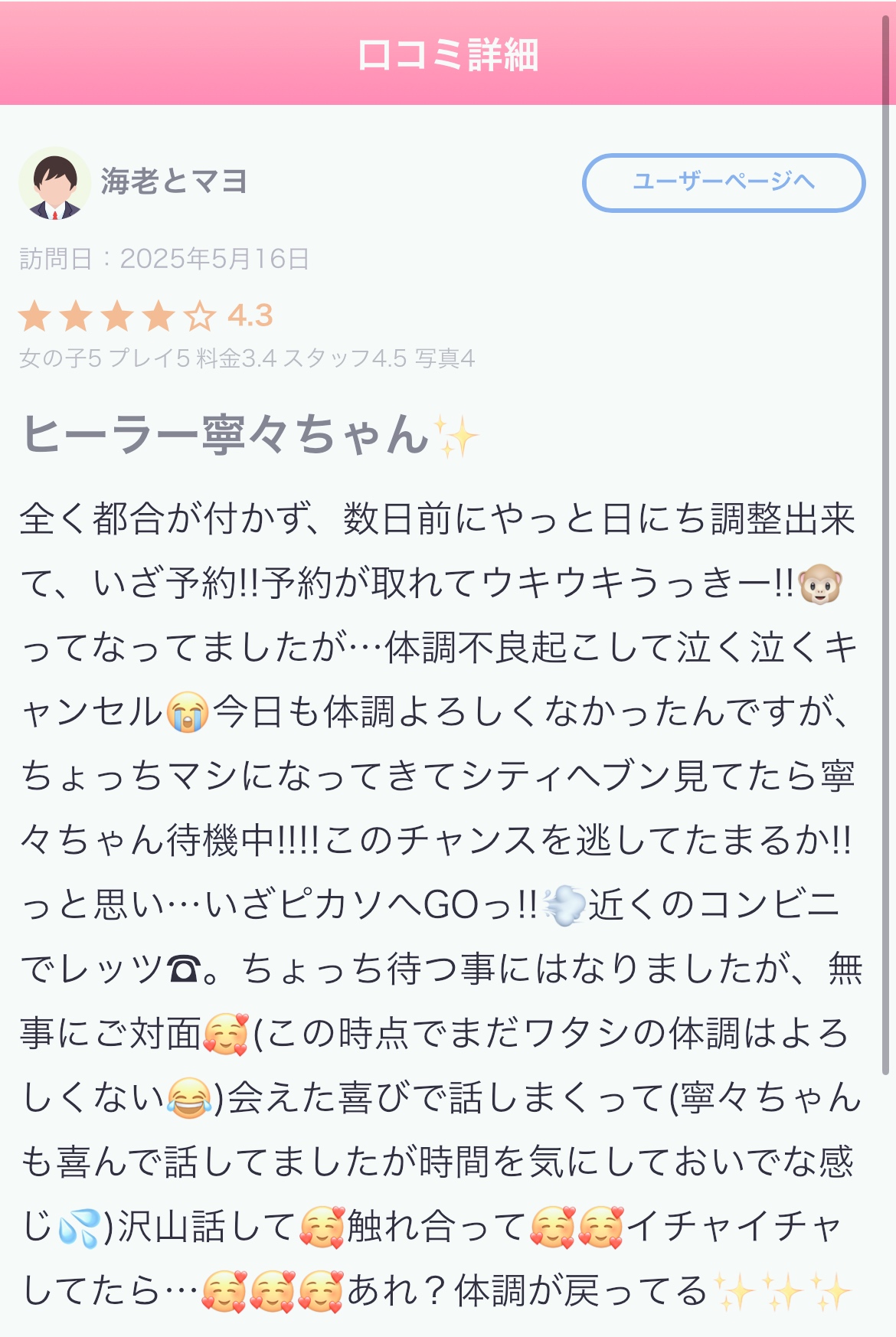The width and height of the screenshot is (896, 1337).
Task: Tap reviewer avatar of 海老とマヨ
Action: [x=54, y=184]
